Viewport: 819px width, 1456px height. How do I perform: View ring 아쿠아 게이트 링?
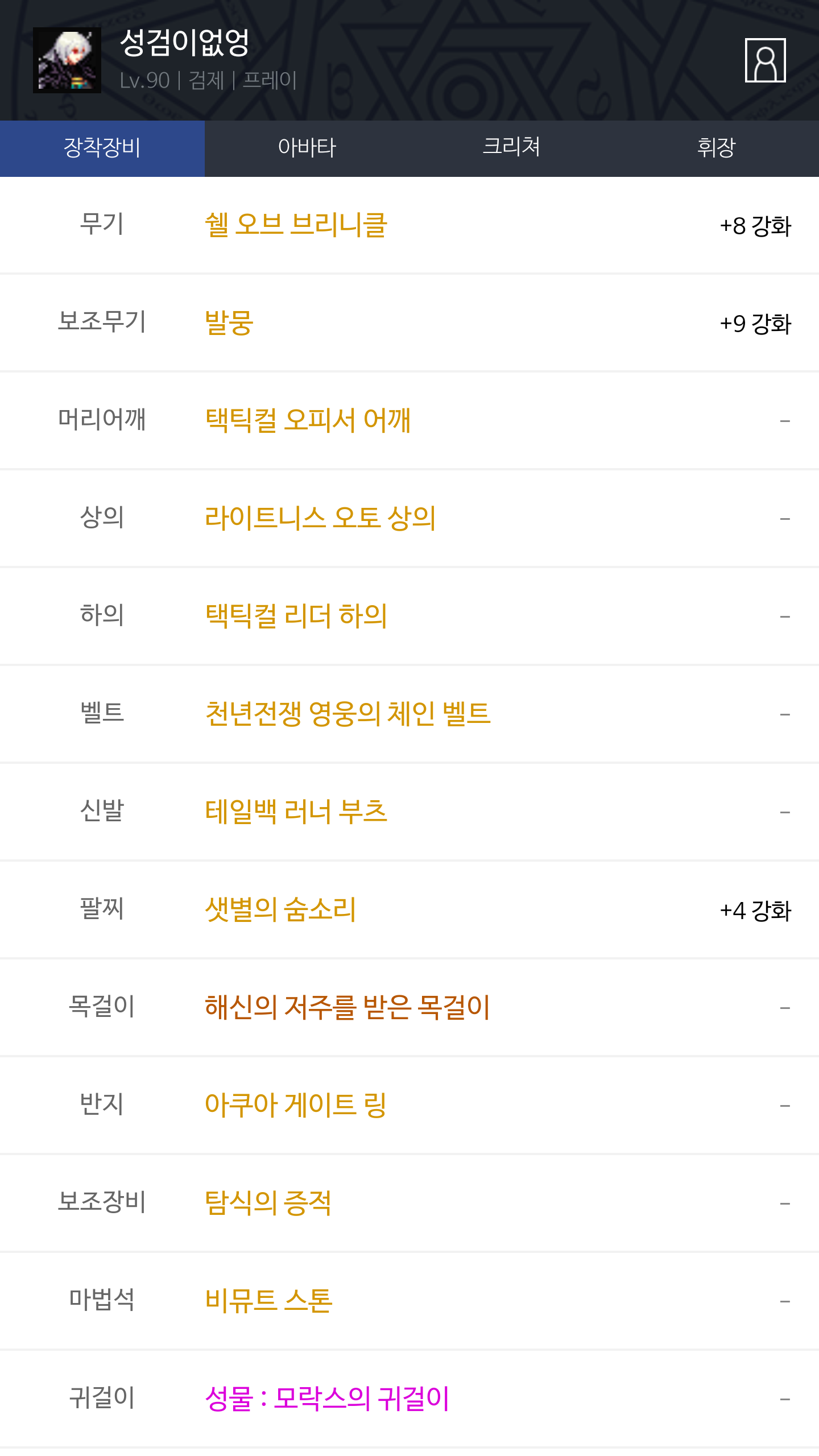(x=296, y=1106)
